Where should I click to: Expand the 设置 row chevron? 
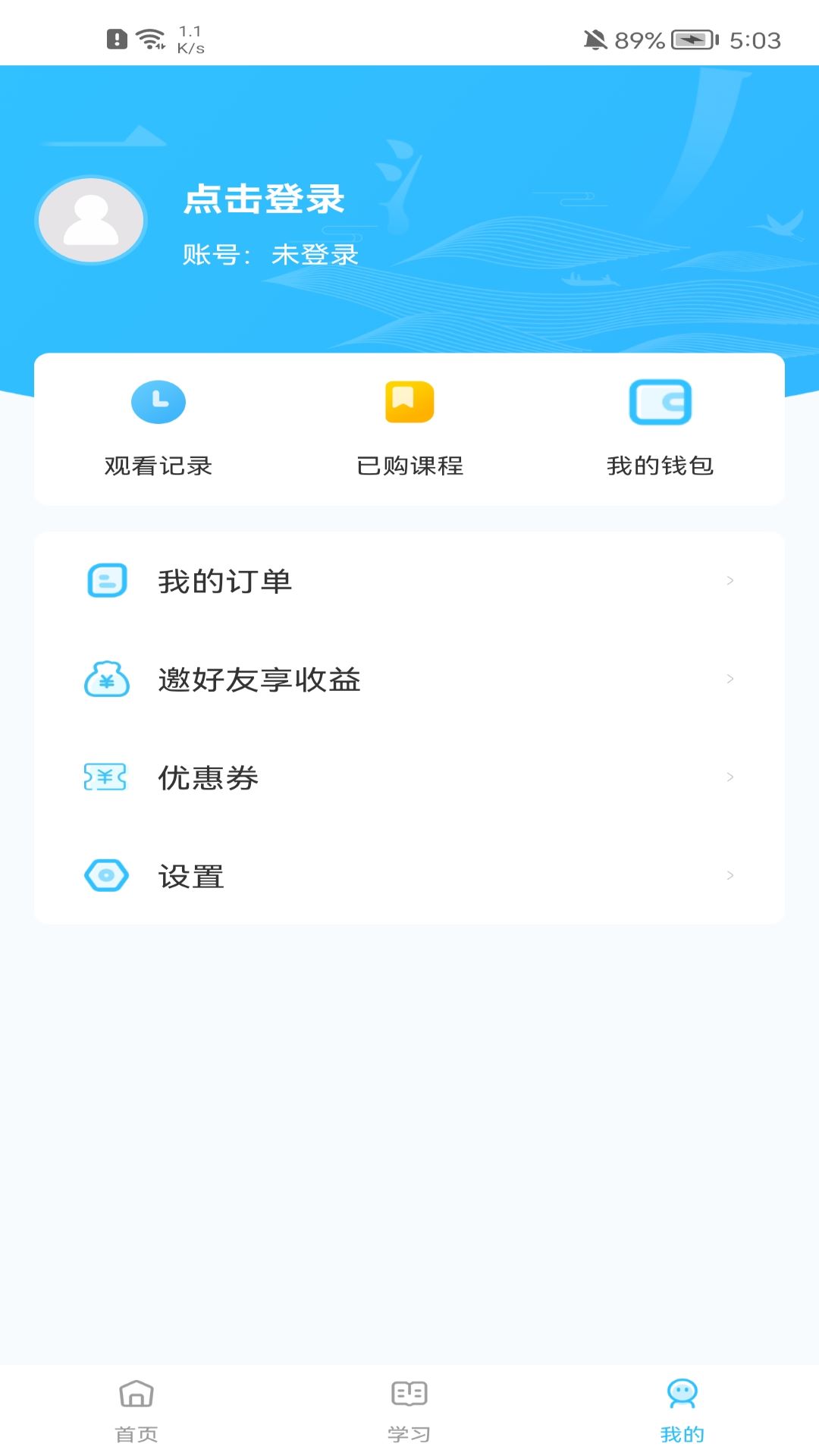[730, 876]
